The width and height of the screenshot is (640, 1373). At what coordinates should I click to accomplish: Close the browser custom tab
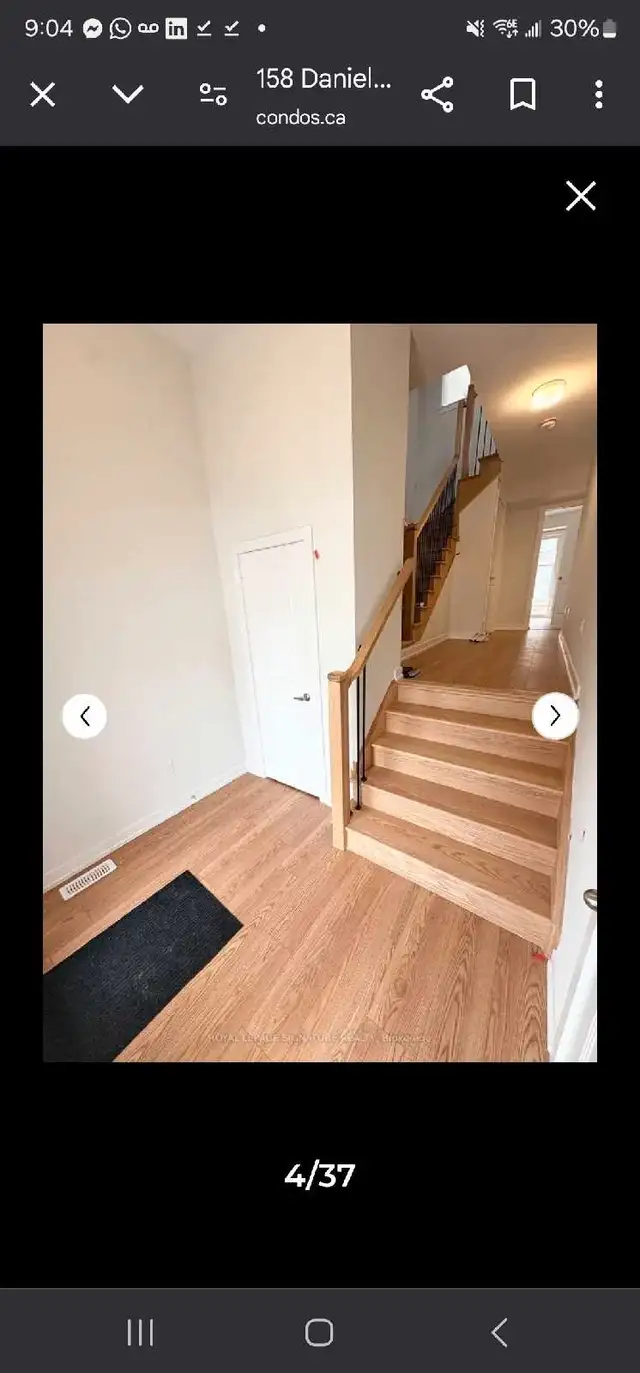[x=42, y=95]
